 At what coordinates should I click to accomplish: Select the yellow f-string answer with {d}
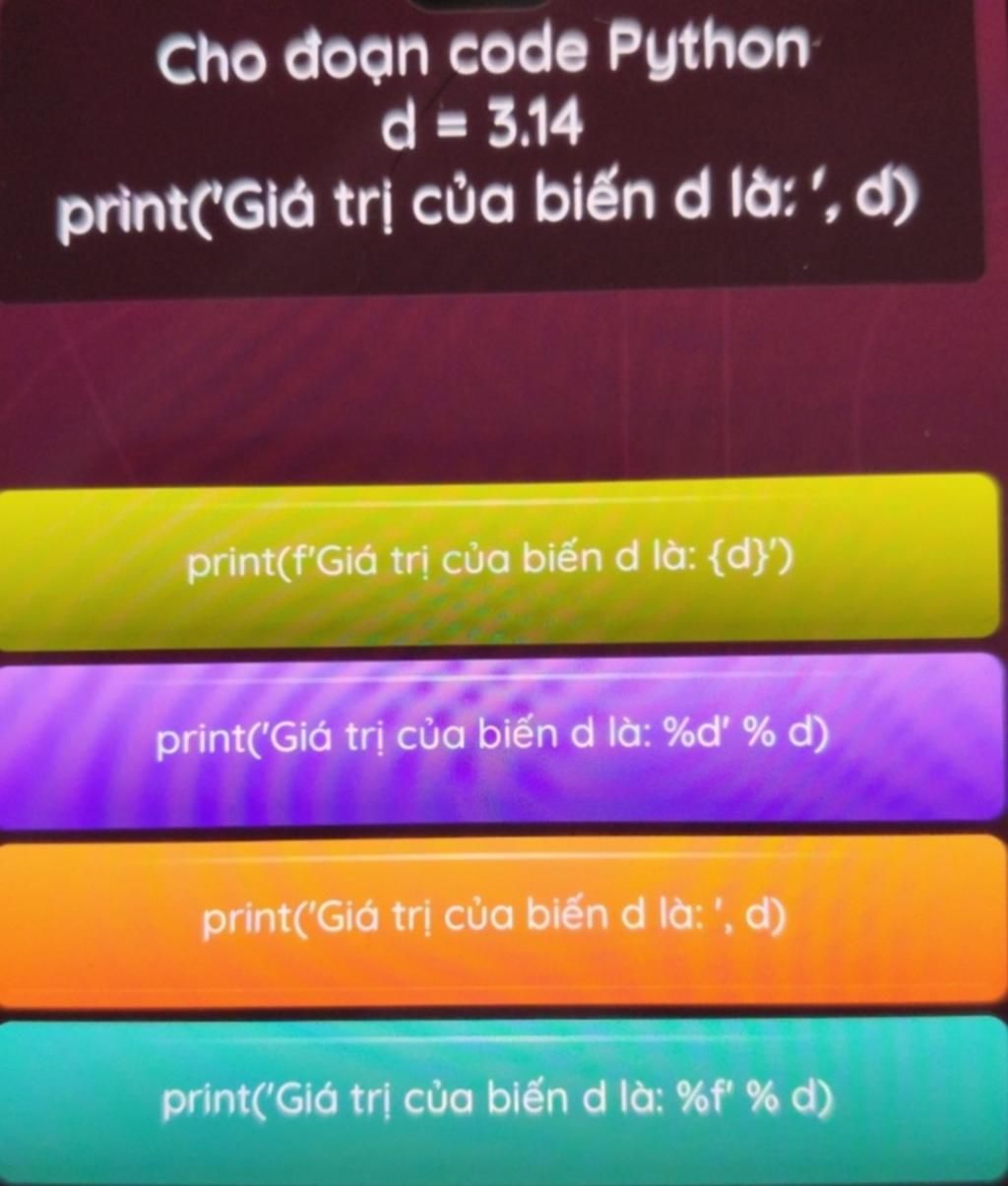coord(502,561)
